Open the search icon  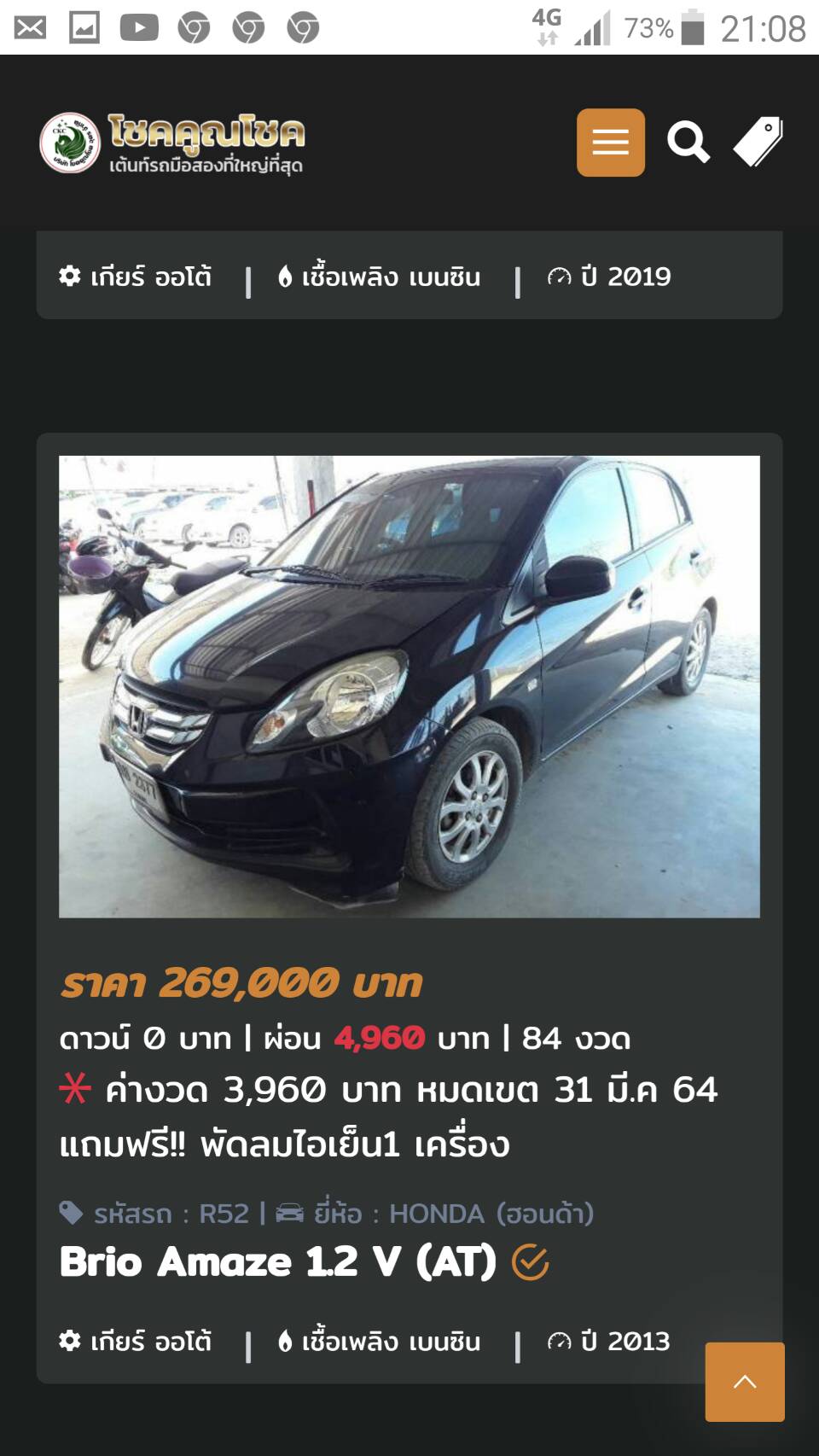(688, 143)
